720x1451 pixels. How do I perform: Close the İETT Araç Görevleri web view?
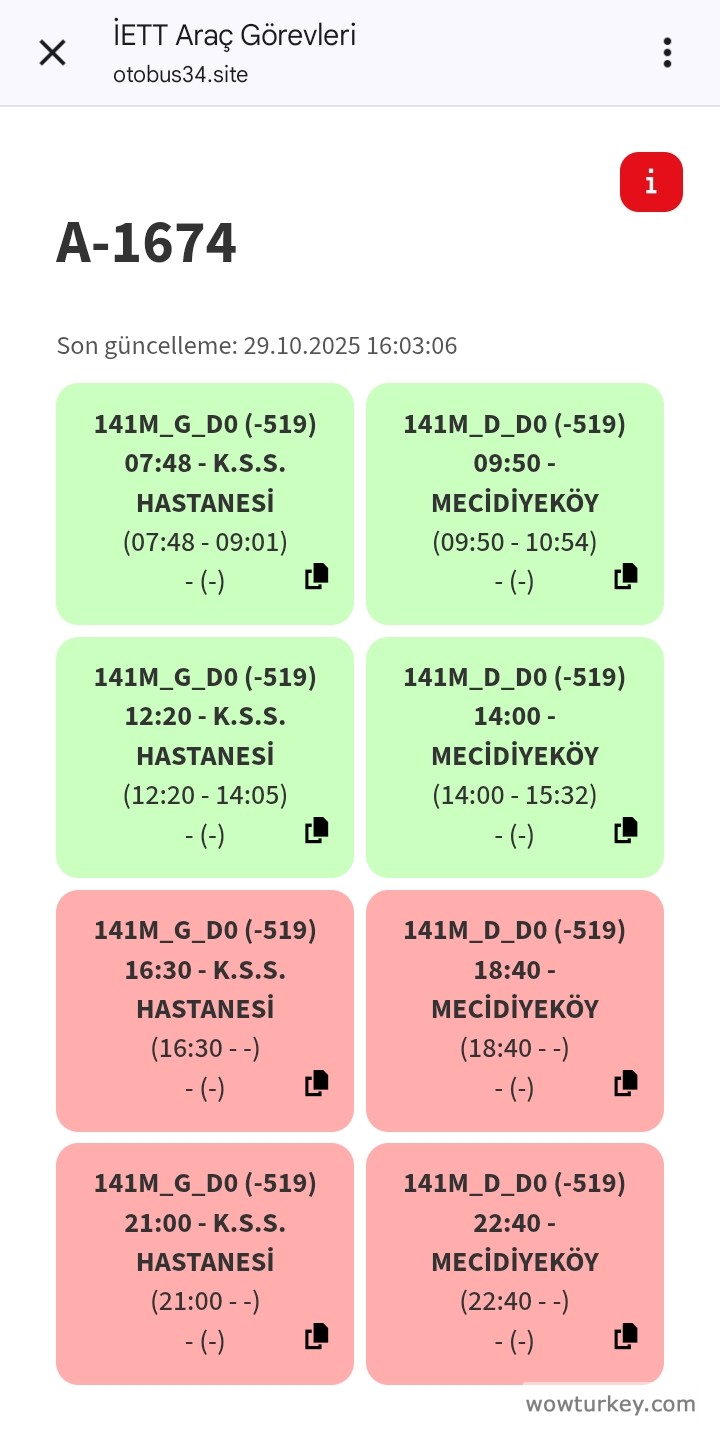52,53
